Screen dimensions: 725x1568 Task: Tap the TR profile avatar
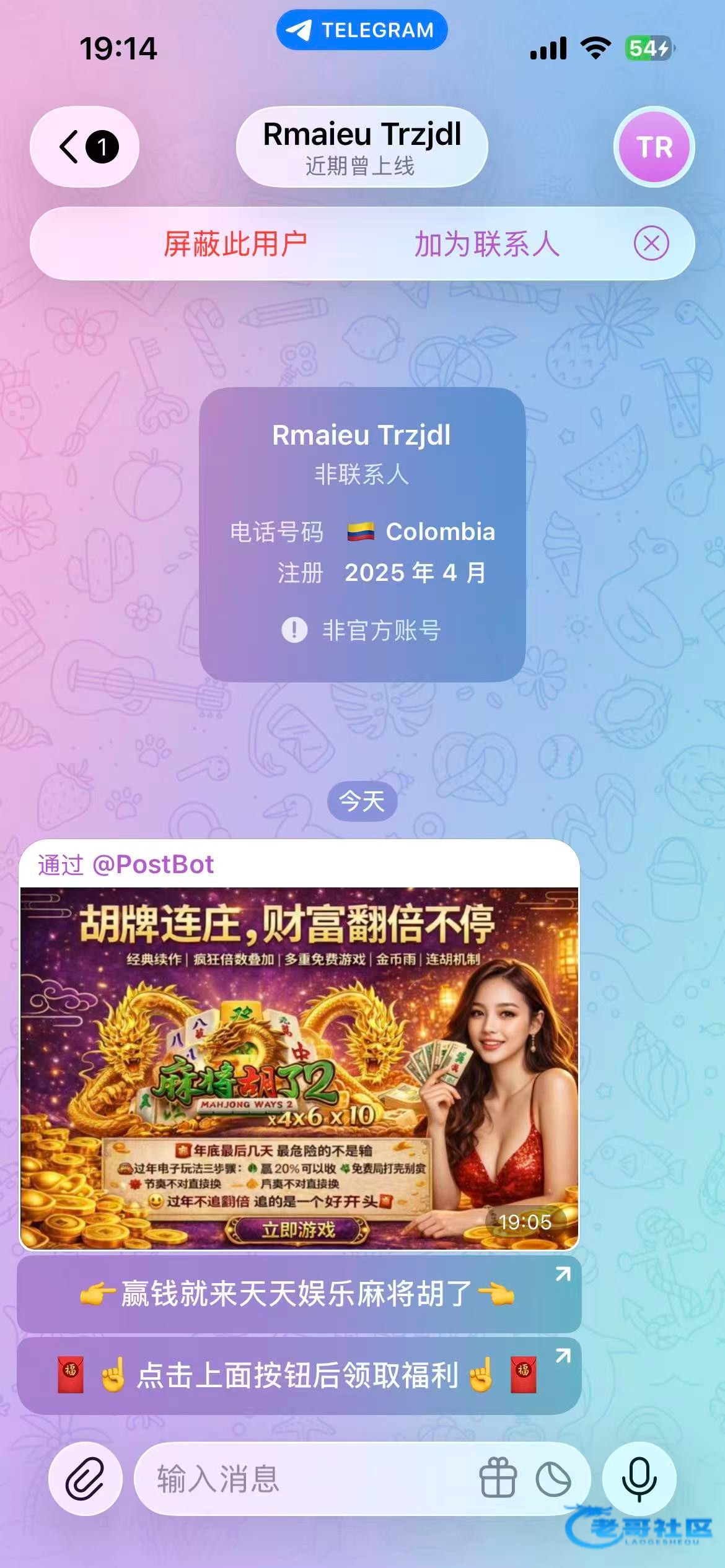(x=654, y=147)
